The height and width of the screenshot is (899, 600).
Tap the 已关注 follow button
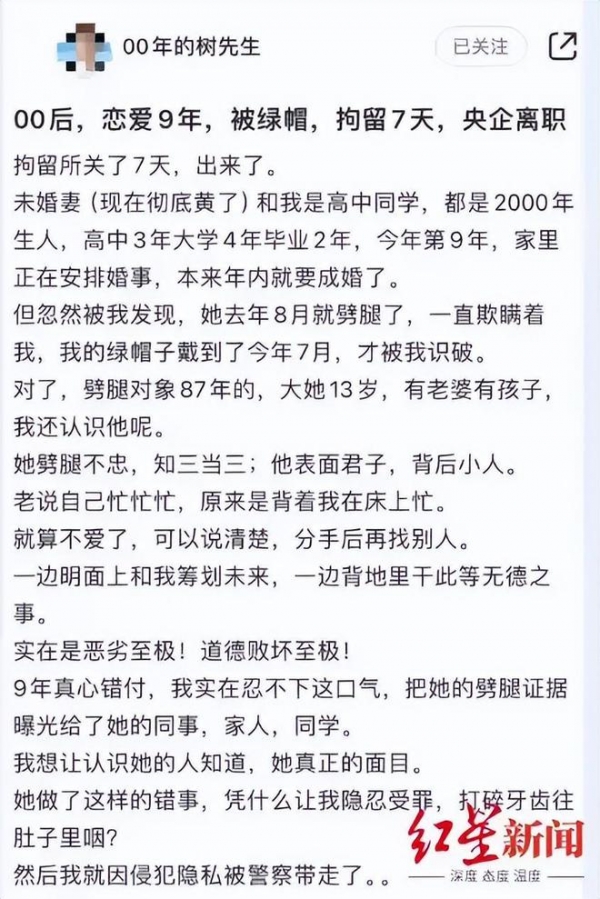480,46
